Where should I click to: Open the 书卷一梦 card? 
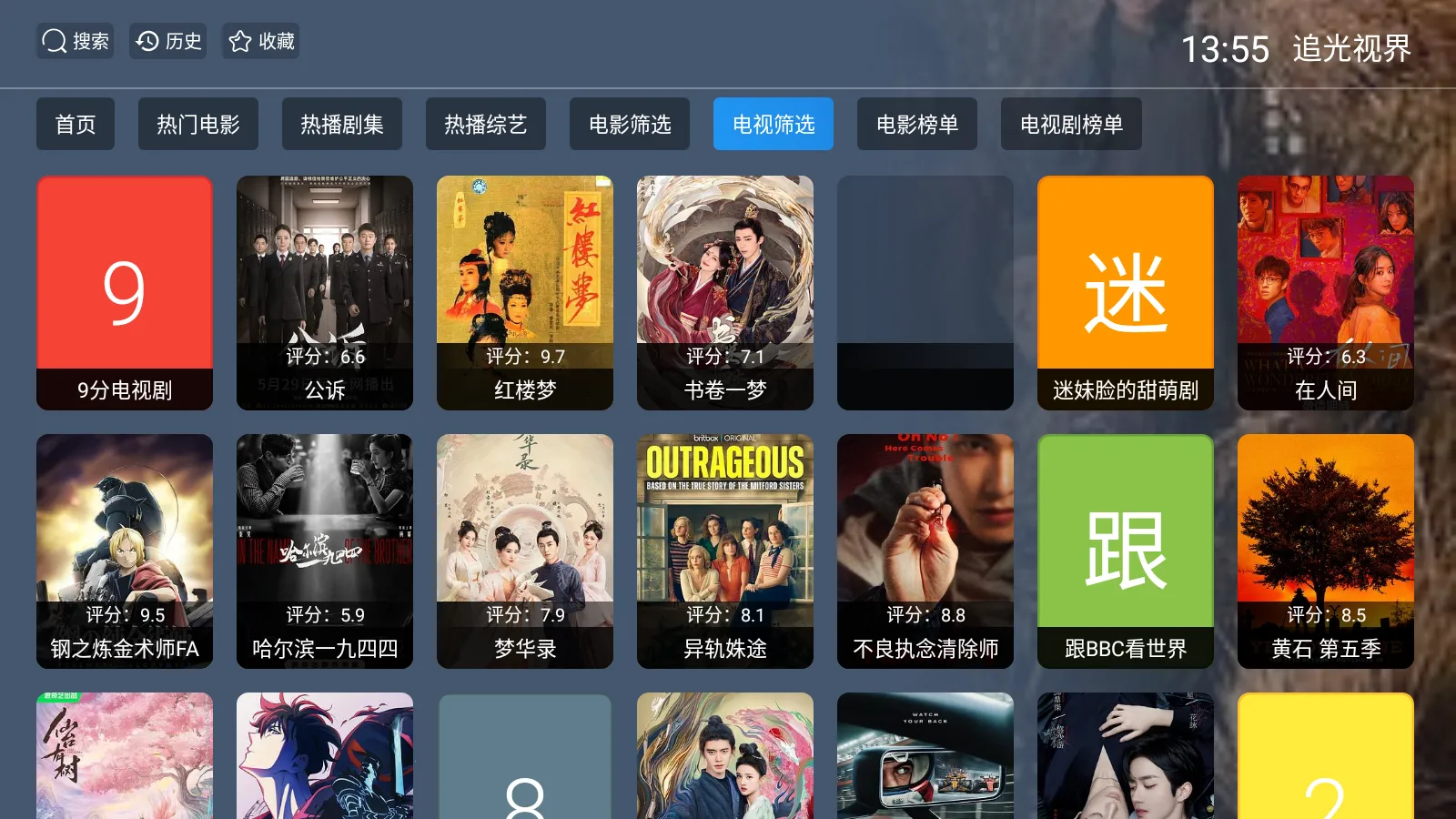pos(725,292)
